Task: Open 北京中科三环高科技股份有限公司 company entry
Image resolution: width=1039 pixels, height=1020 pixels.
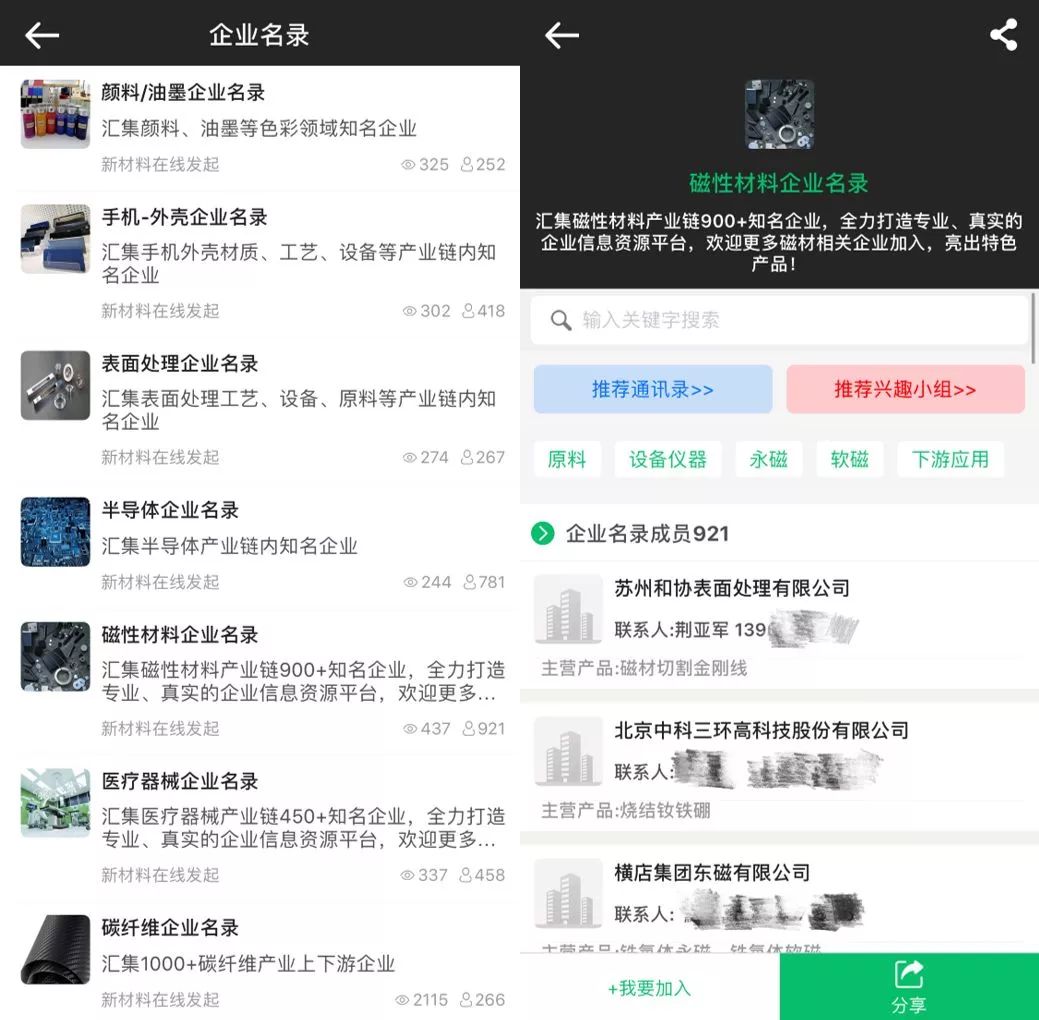Action: pos(762,731)
